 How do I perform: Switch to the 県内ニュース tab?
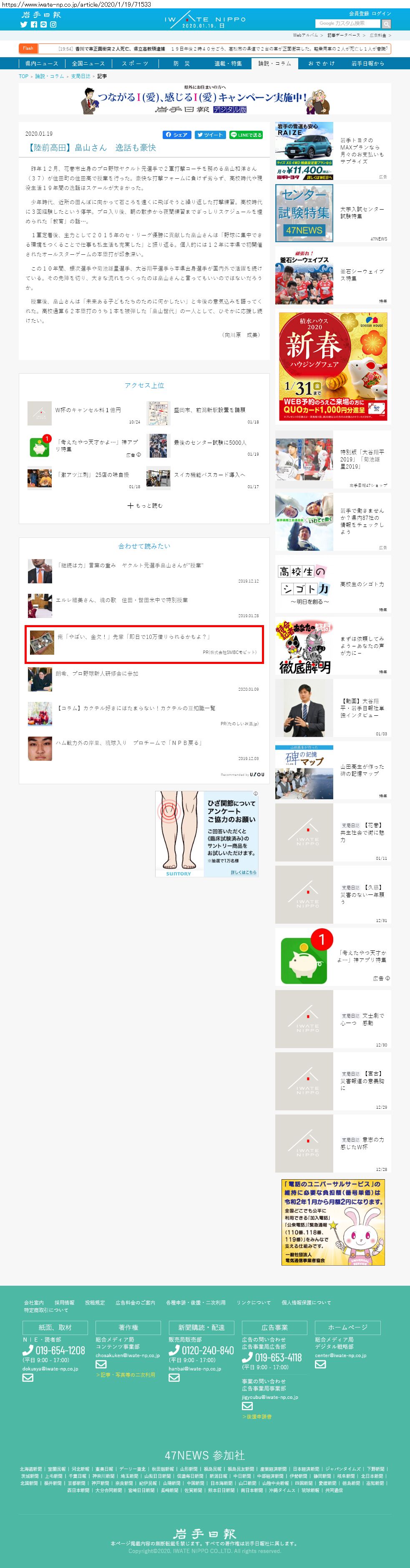point(41,63)
